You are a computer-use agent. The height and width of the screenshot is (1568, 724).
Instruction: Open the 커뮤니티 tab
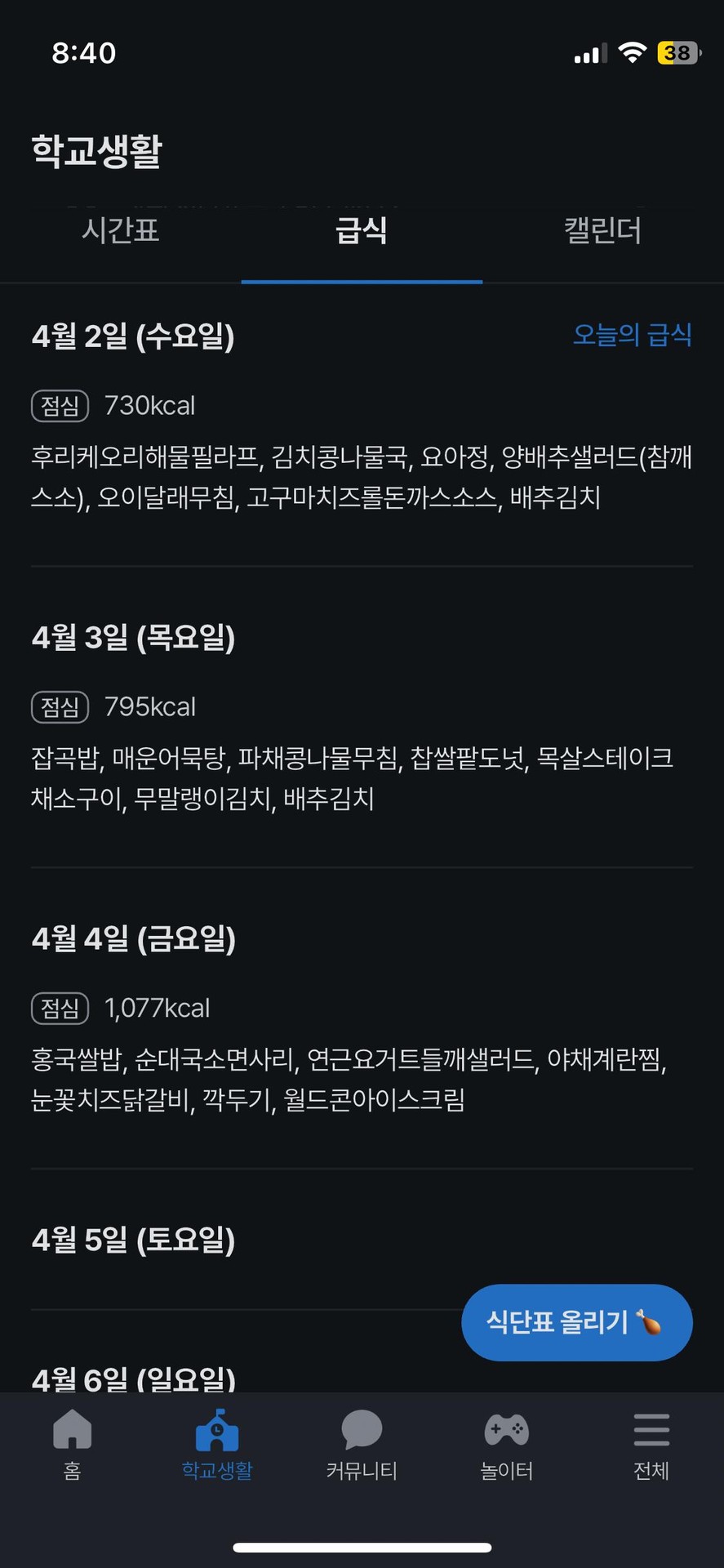pos(362,1444)
